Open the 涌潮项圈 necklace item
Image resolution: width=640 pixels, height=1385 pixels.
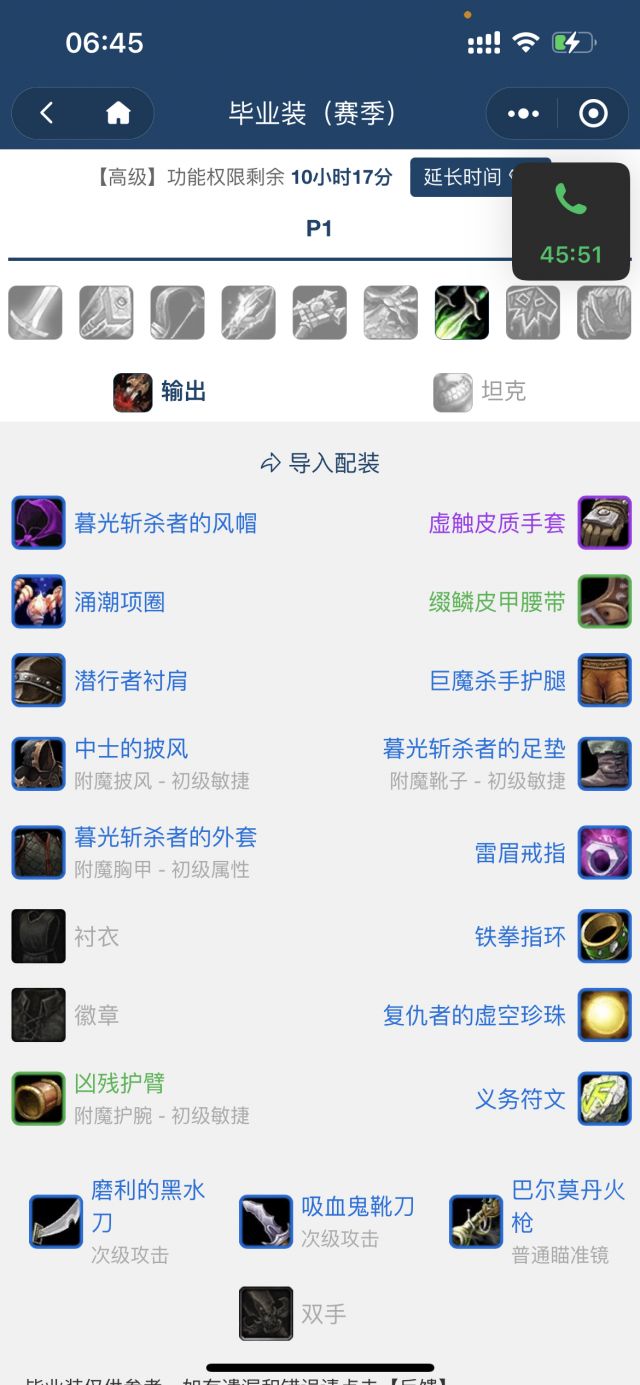coord(119,602)
